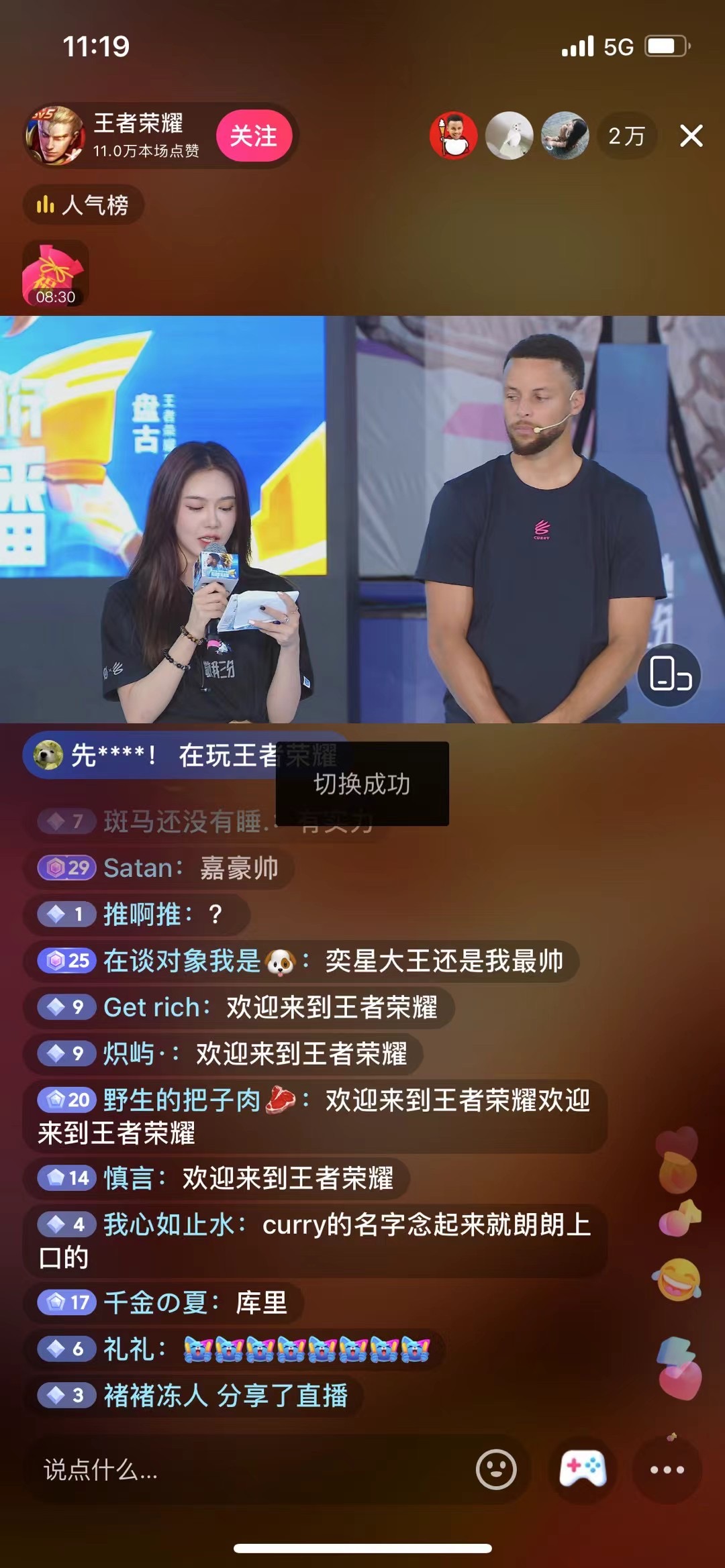Open the 王者荣耀 streamer profile avatar
725x1568 pixels.
tap(55, 136)
